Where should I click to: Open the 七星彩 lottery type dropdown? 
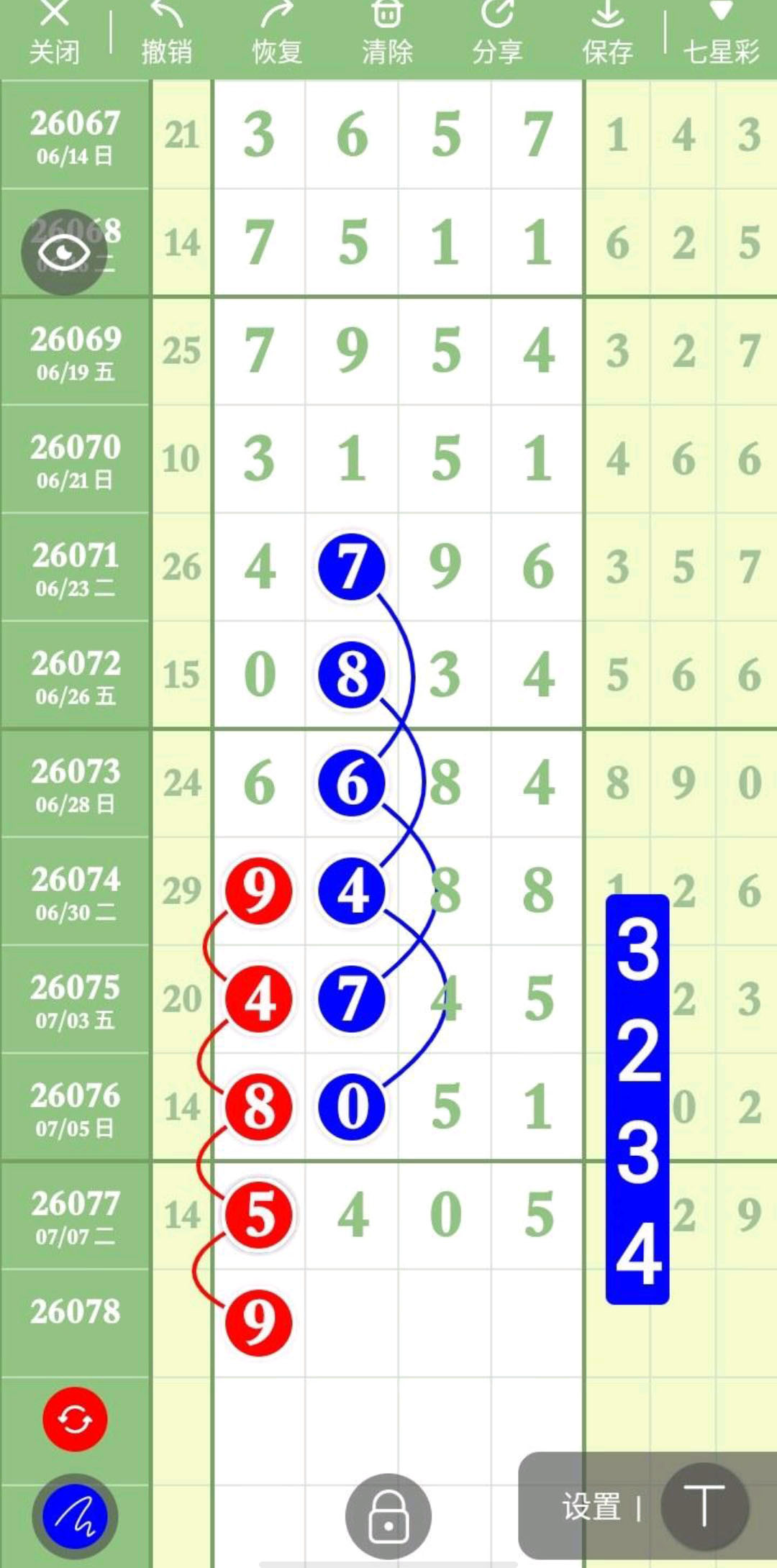tap(721, 34)
